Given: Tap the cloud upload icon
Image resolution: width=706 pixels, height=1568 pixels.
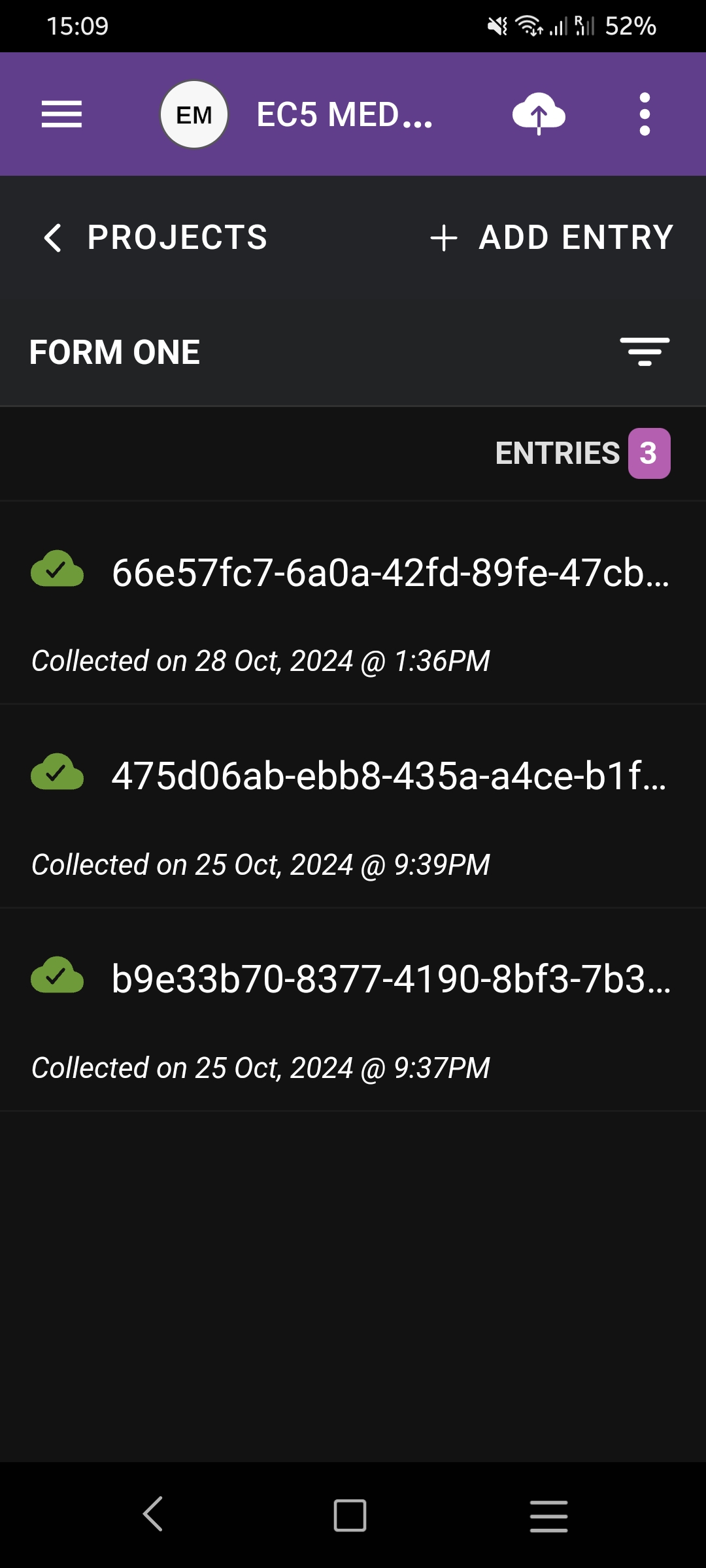Looking at the screenshot, I should click(x=539, y=114).
